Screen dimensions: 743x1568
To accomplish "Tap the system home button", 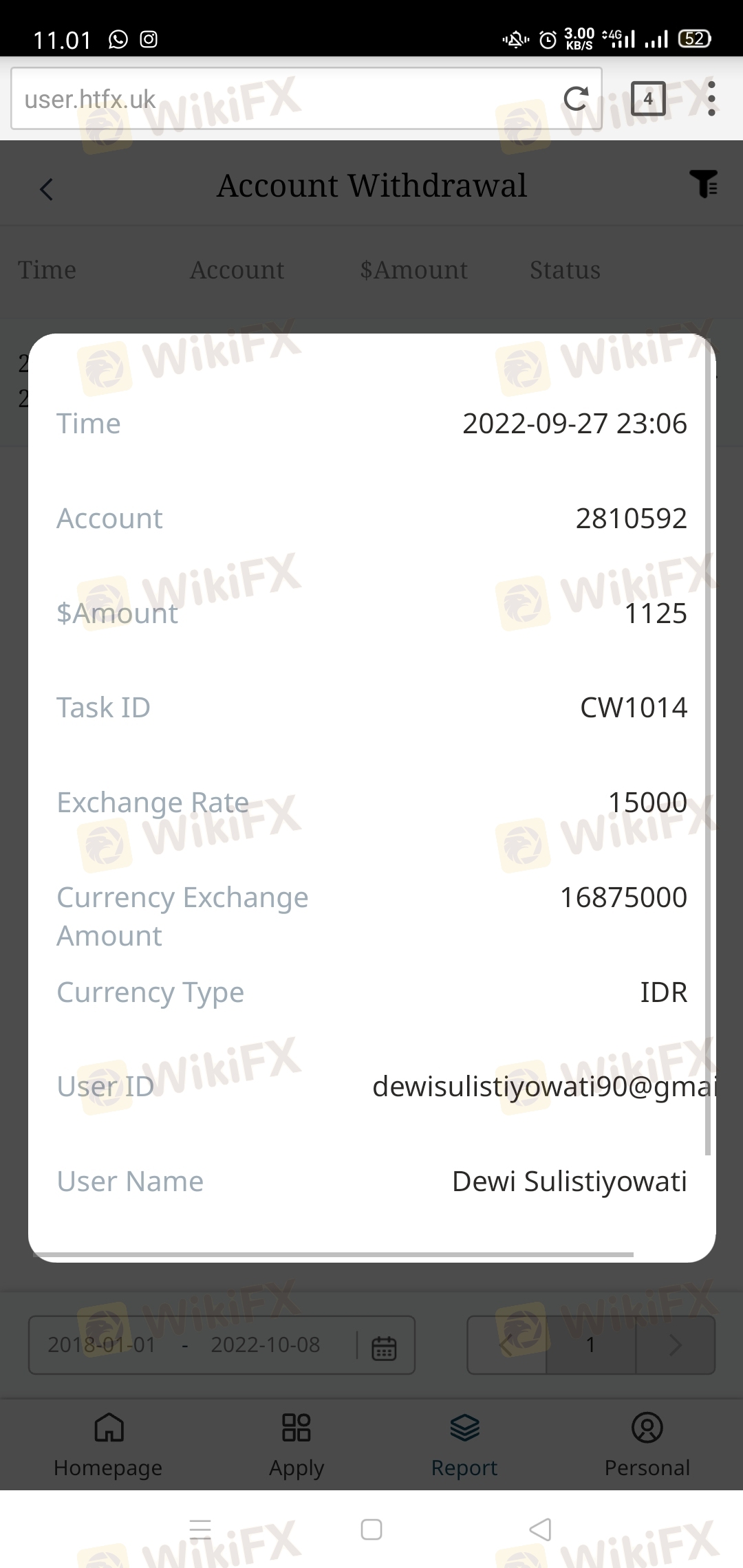I will 371,1529.
